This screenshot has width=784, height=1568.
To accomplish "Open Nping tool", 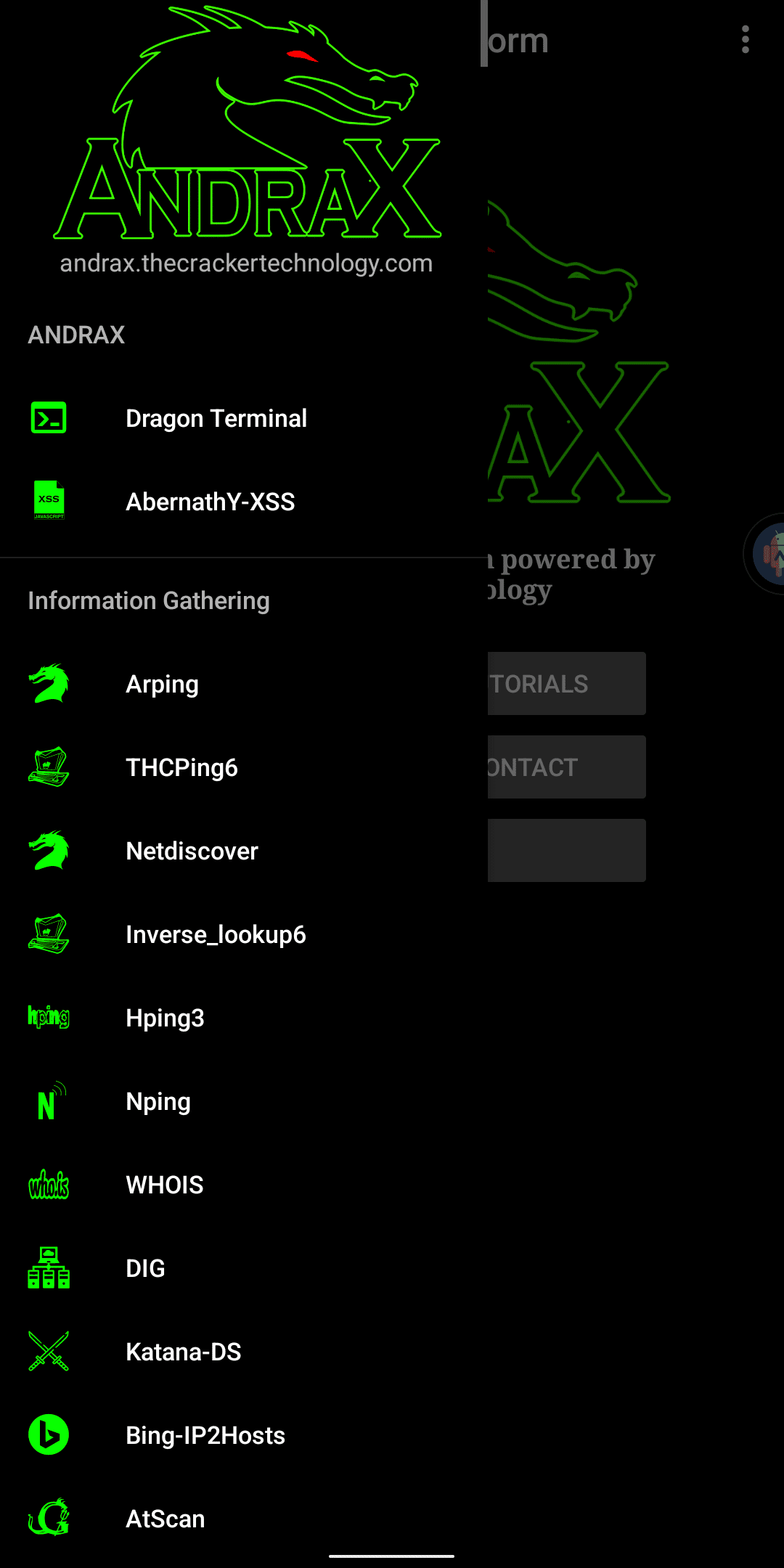I will (158, 1101).
